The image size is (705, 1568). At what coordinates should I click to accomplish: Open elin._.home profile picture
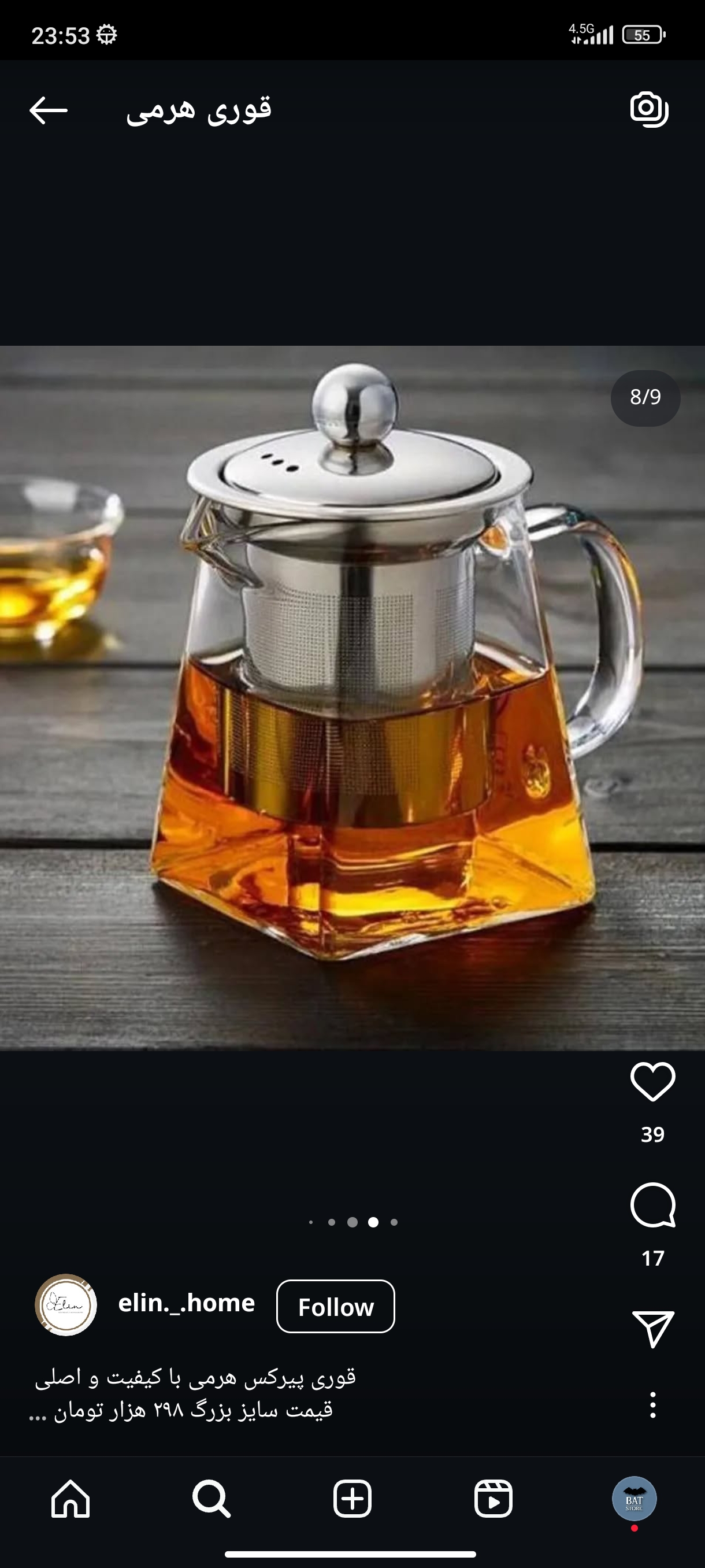point(66,1305)
